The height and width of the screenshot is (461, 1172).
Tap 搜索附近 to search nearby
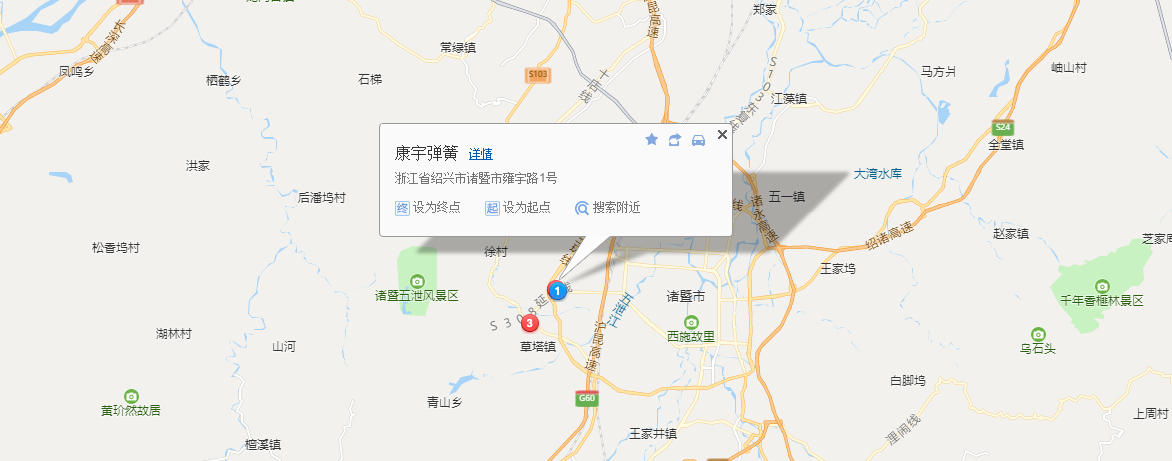click(607, 208)
